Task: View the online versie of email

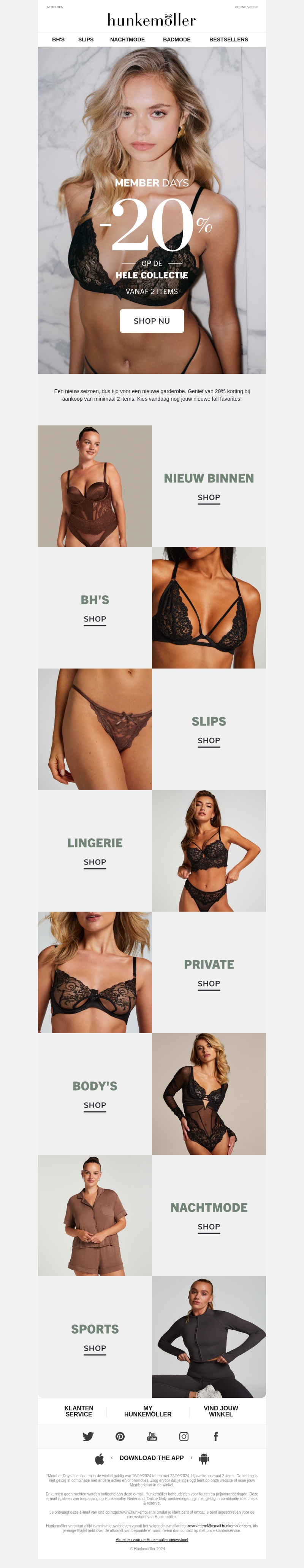Action: click(246, 7)
